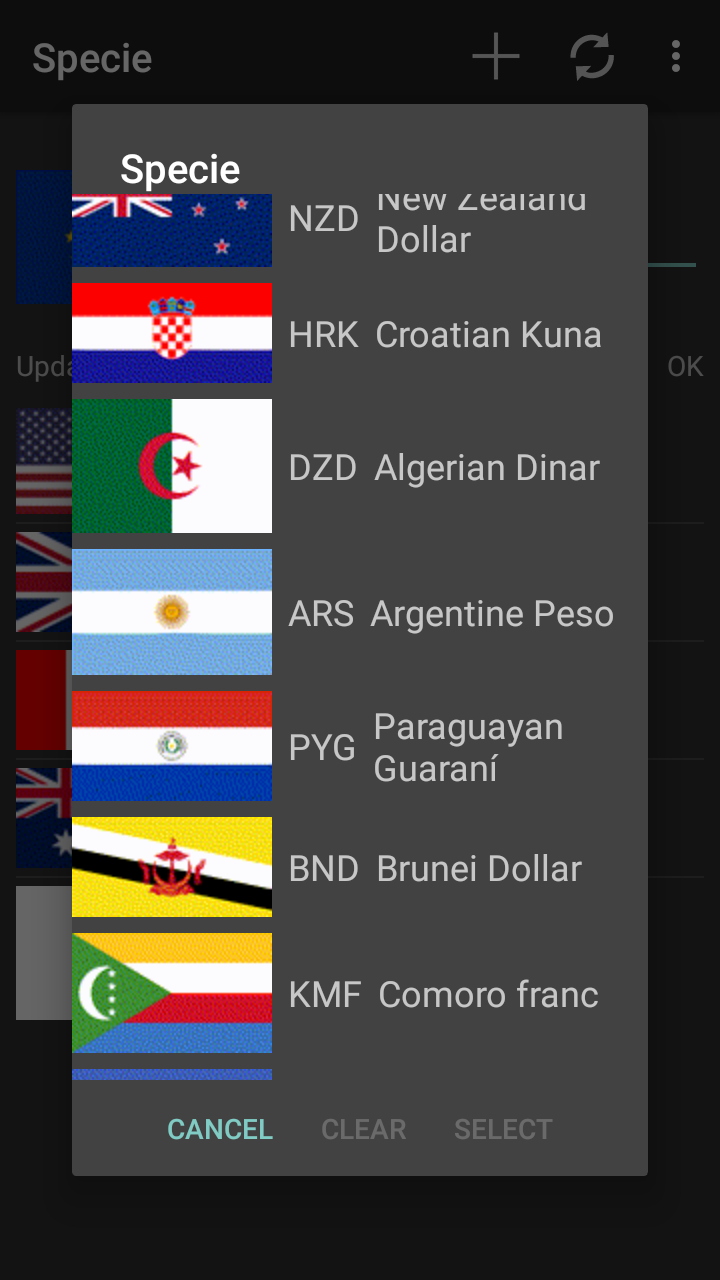
Task: Choose PYG Paraguayan Guaraní
Action: [360, 747]
